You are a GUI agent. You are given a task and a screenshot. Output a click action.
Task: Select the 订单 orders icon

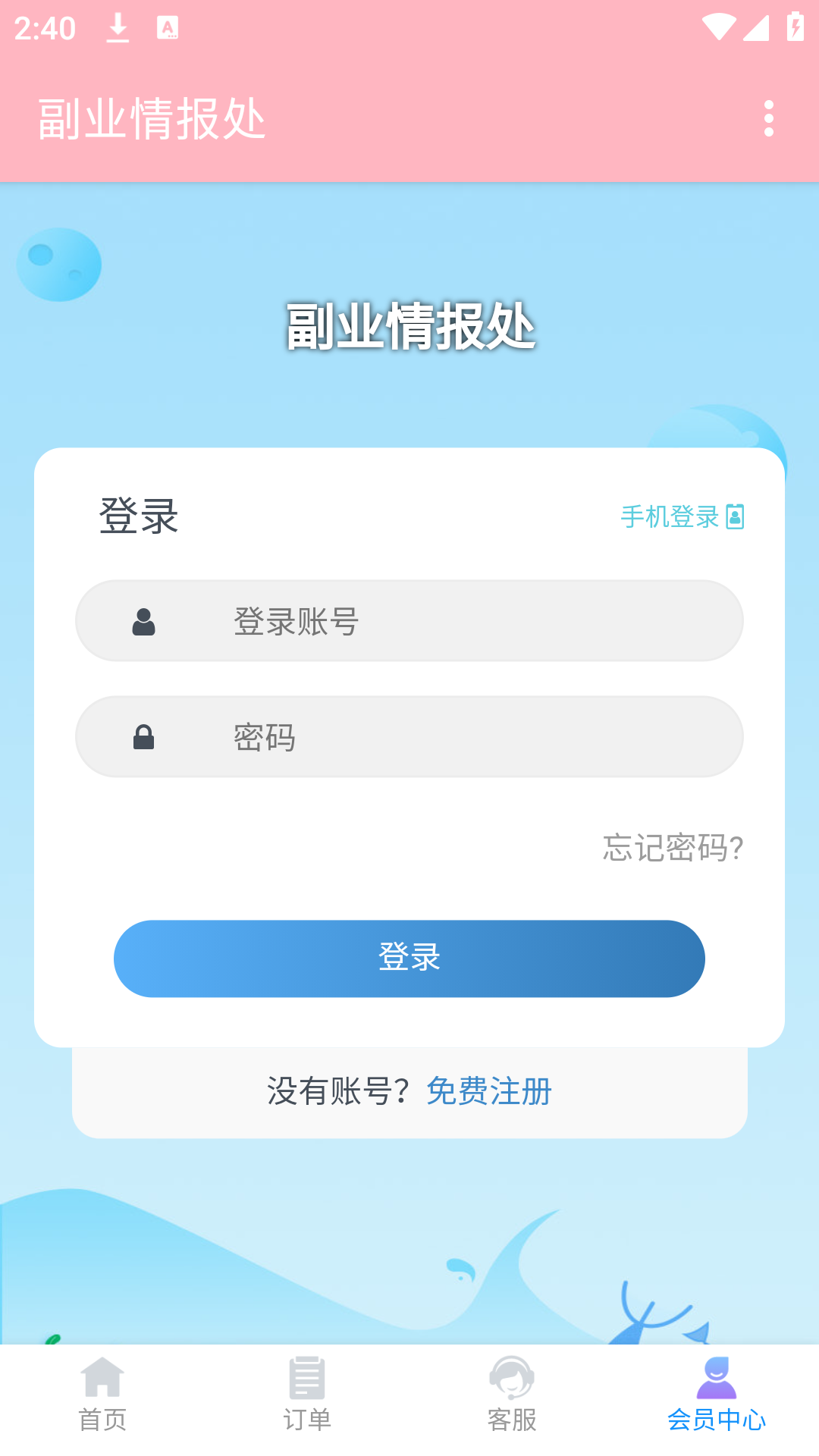306,1376
